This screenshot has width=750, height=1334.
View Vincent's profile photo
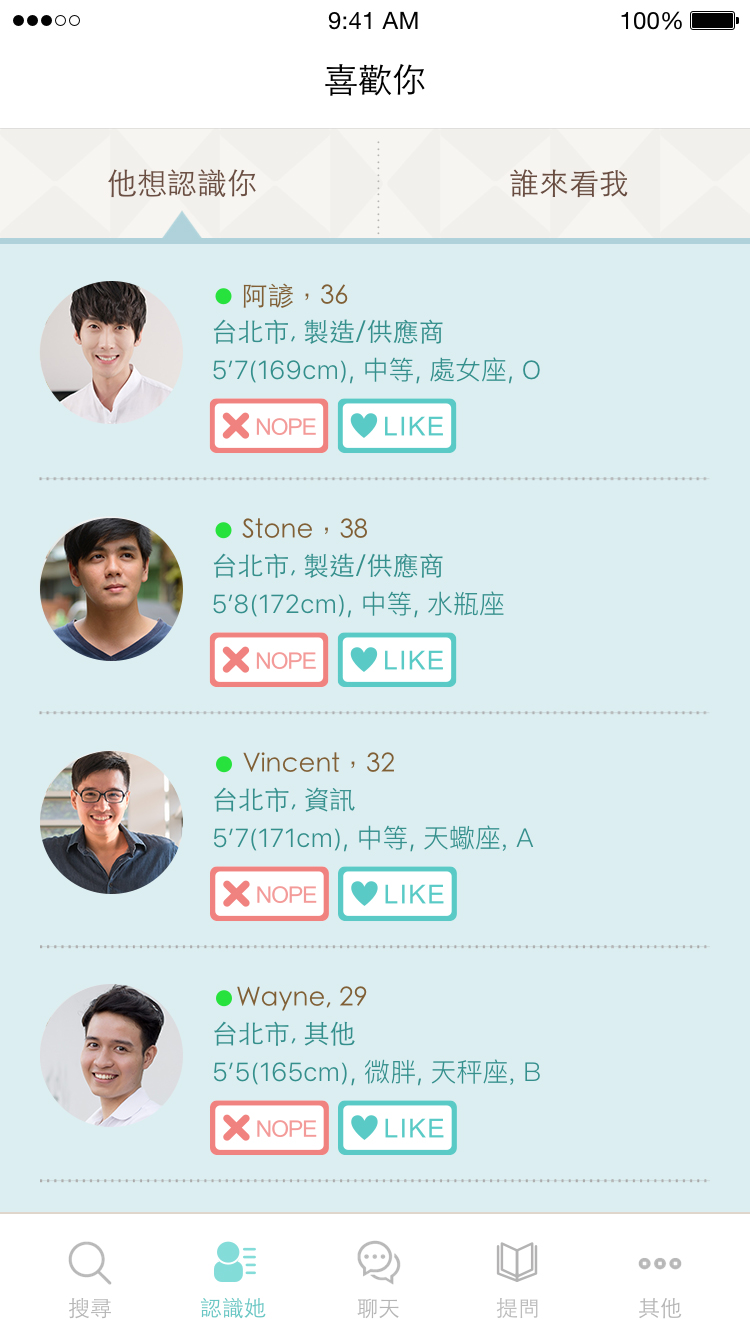tap(111, 822)
